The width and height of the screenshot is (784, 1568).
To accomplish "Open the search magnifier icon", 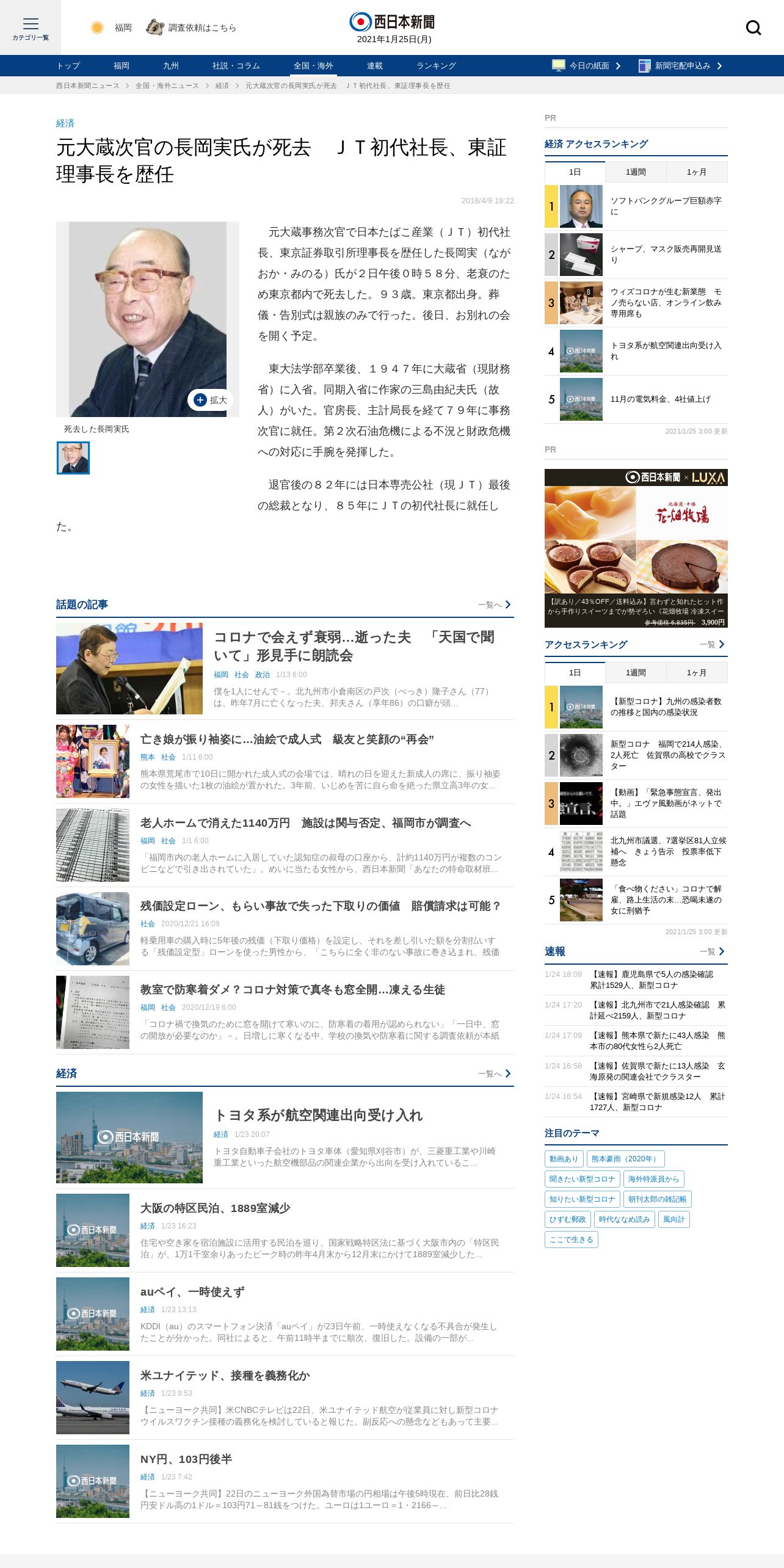I will pyautogui.click(x=753, y=28).
